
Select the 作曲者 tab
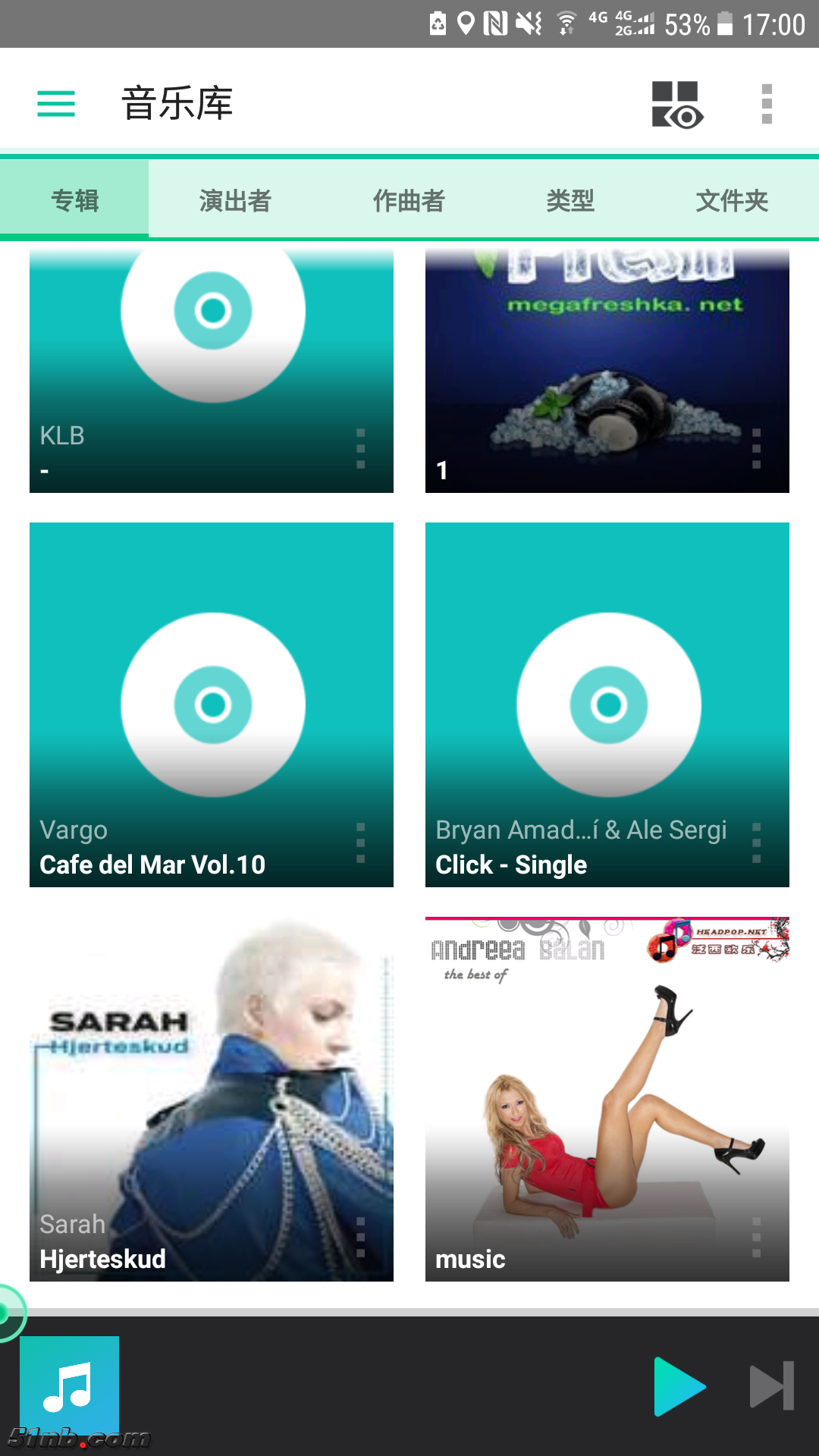pos(409,199)
